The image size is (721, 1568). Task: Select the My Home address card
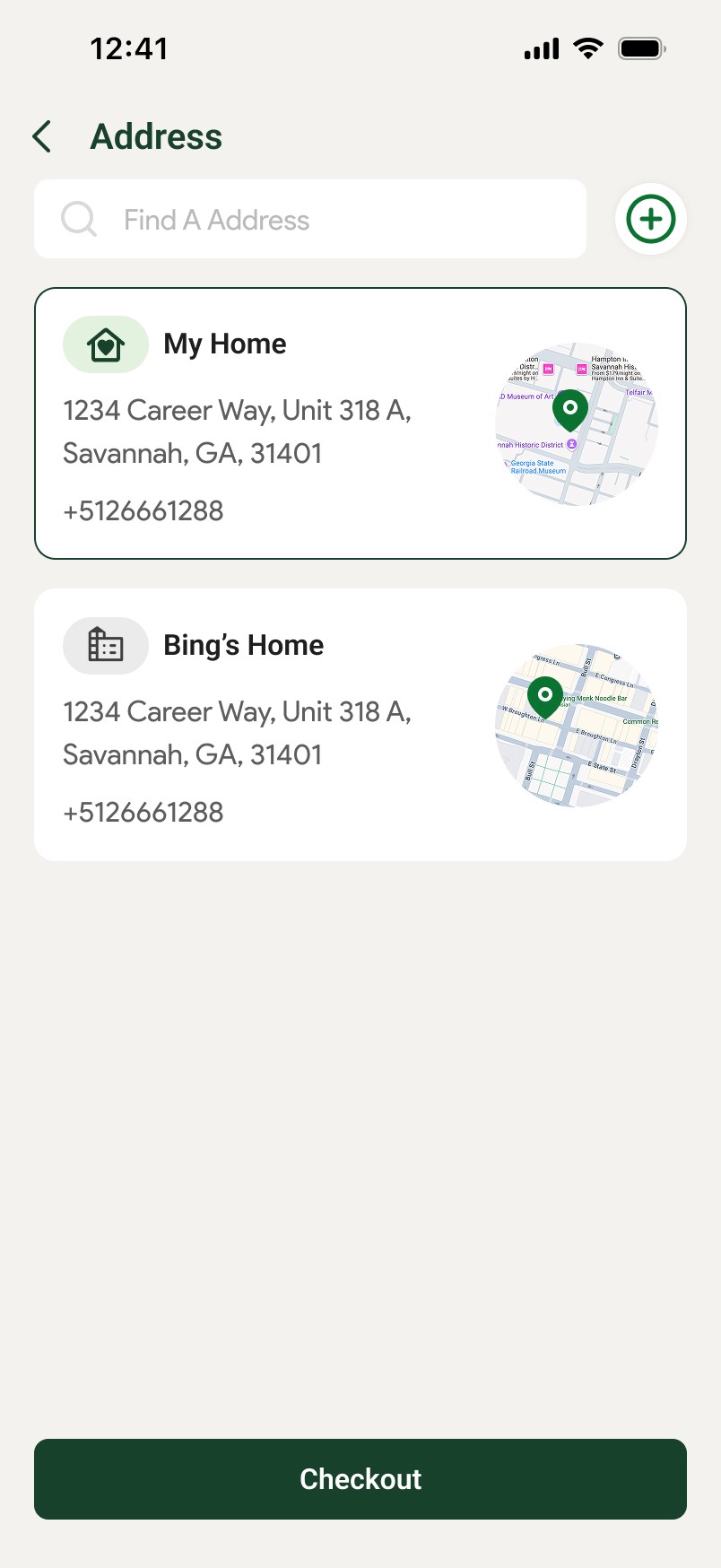360,423
